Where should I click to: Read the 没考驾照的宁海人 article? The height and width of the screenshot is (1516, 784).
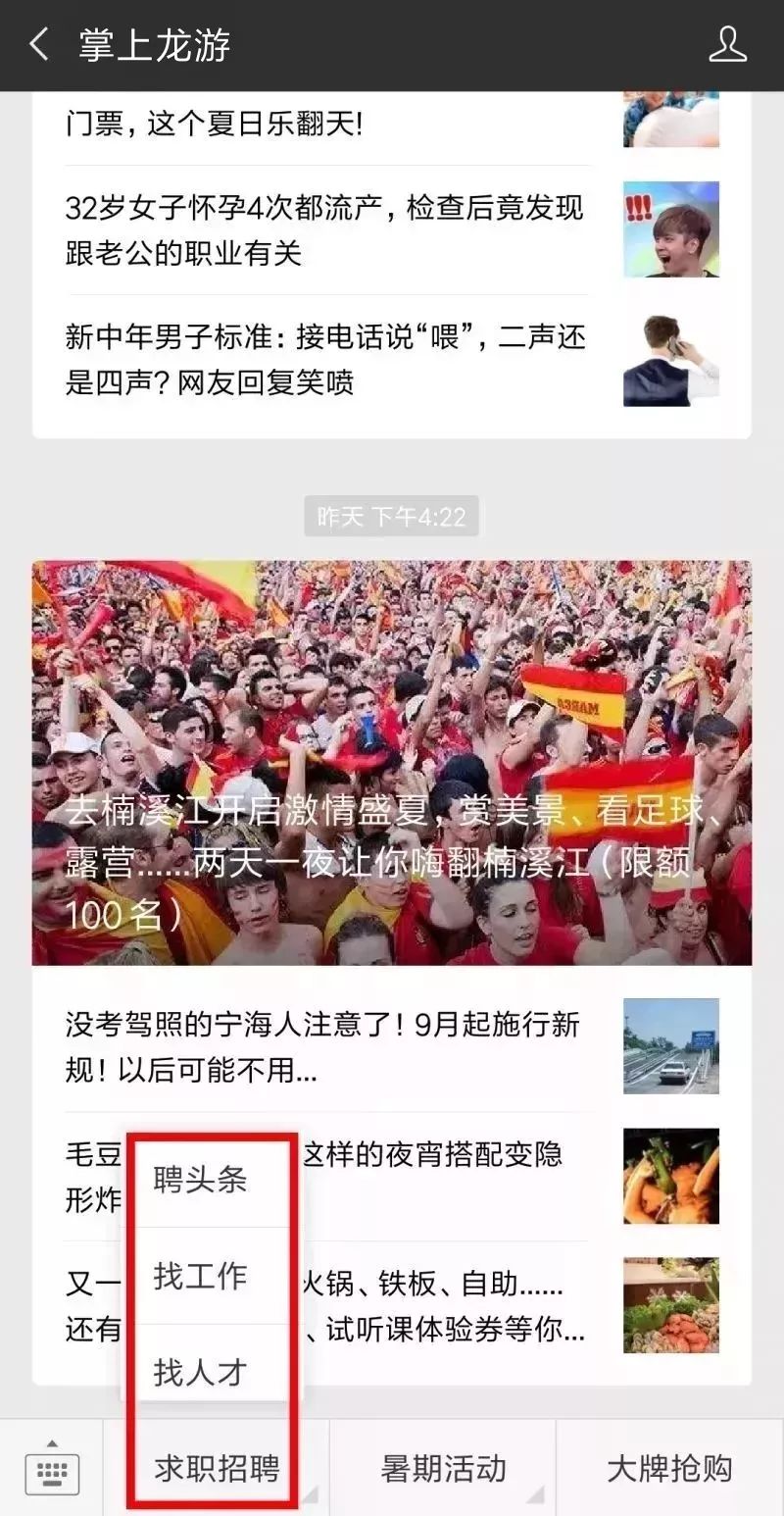point(392,1046)
